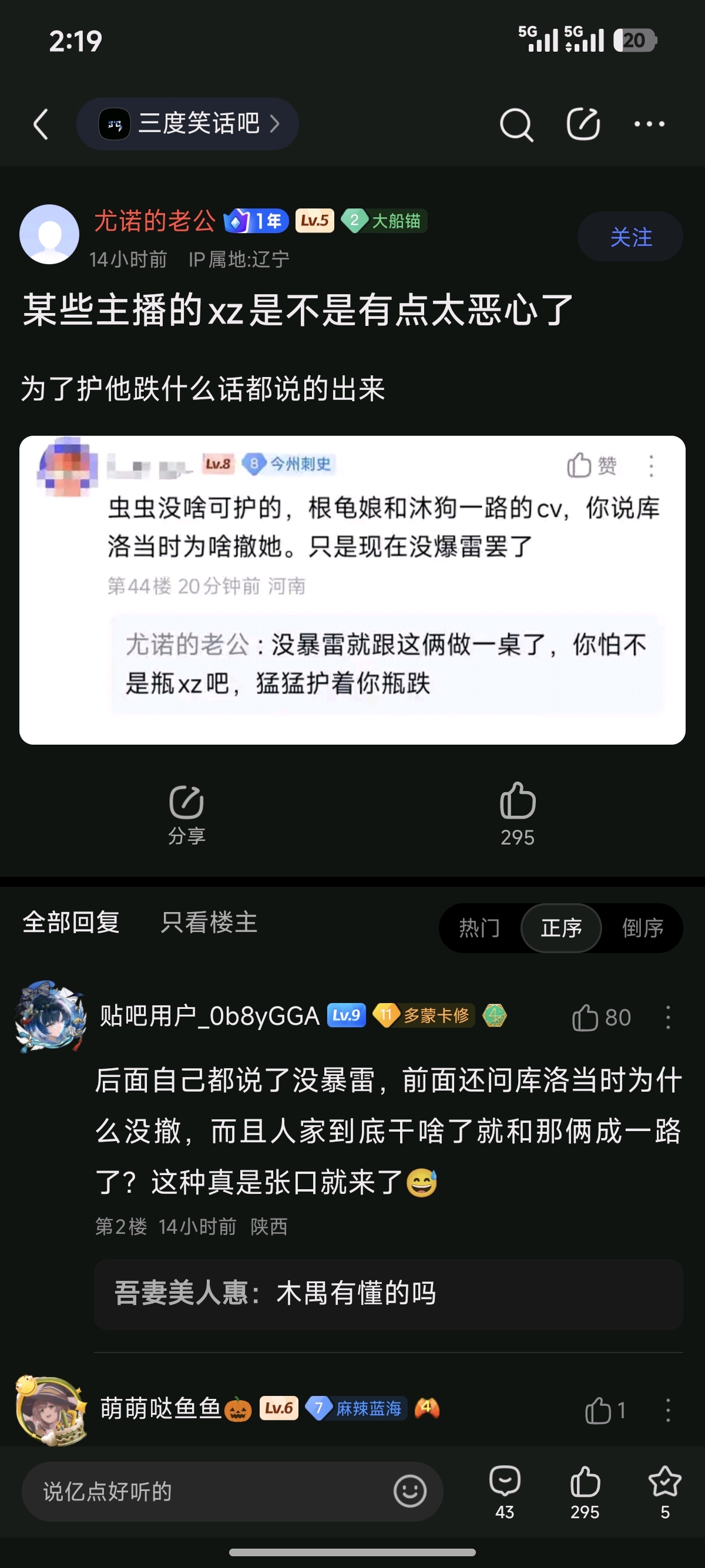Open the sub-reply from 吾妻美人惠
The height and width of the screenshot is (1568, 705).
(x=388, y=1294)
